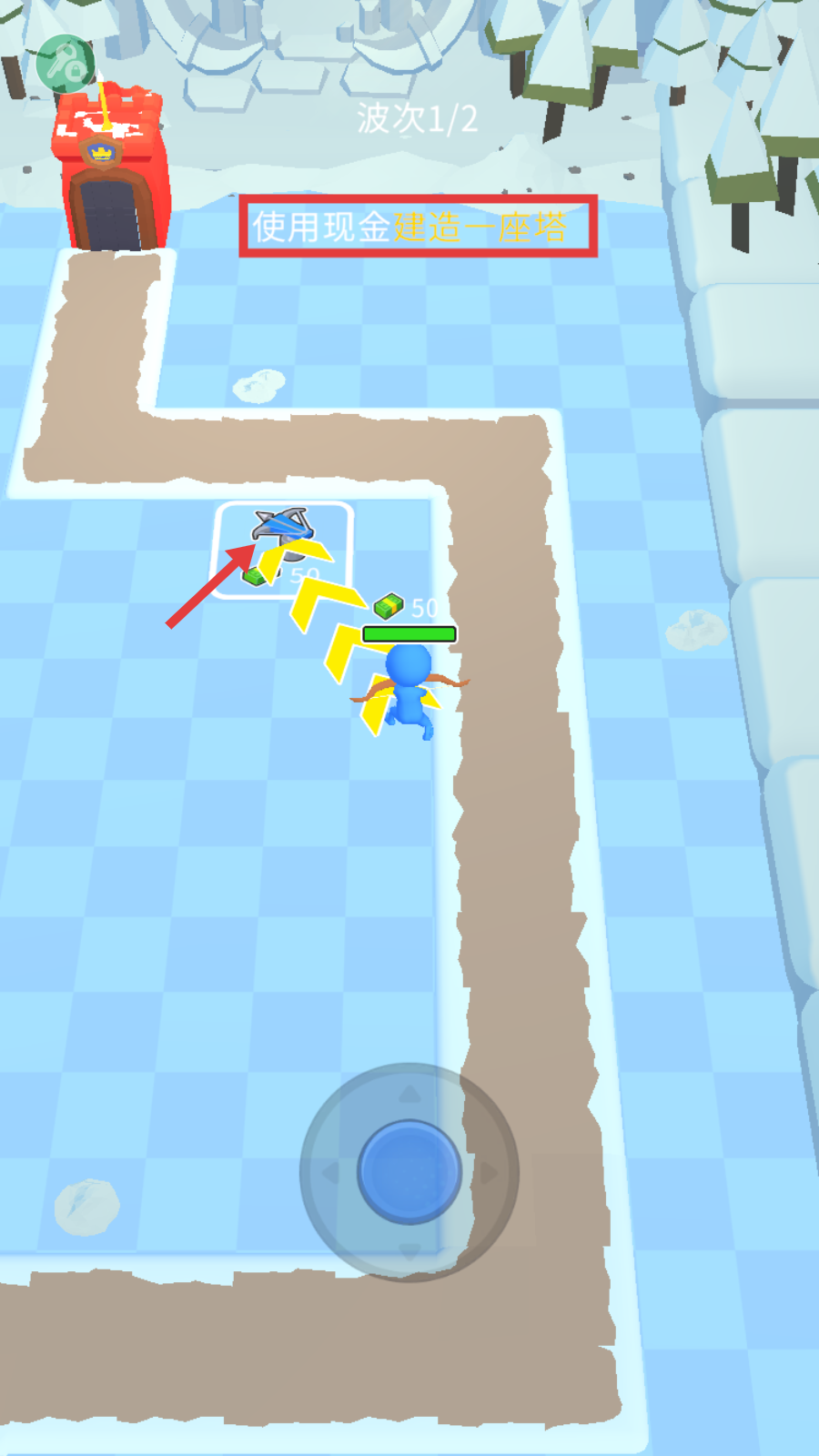Tap the green key lock icon

point(65,64)
